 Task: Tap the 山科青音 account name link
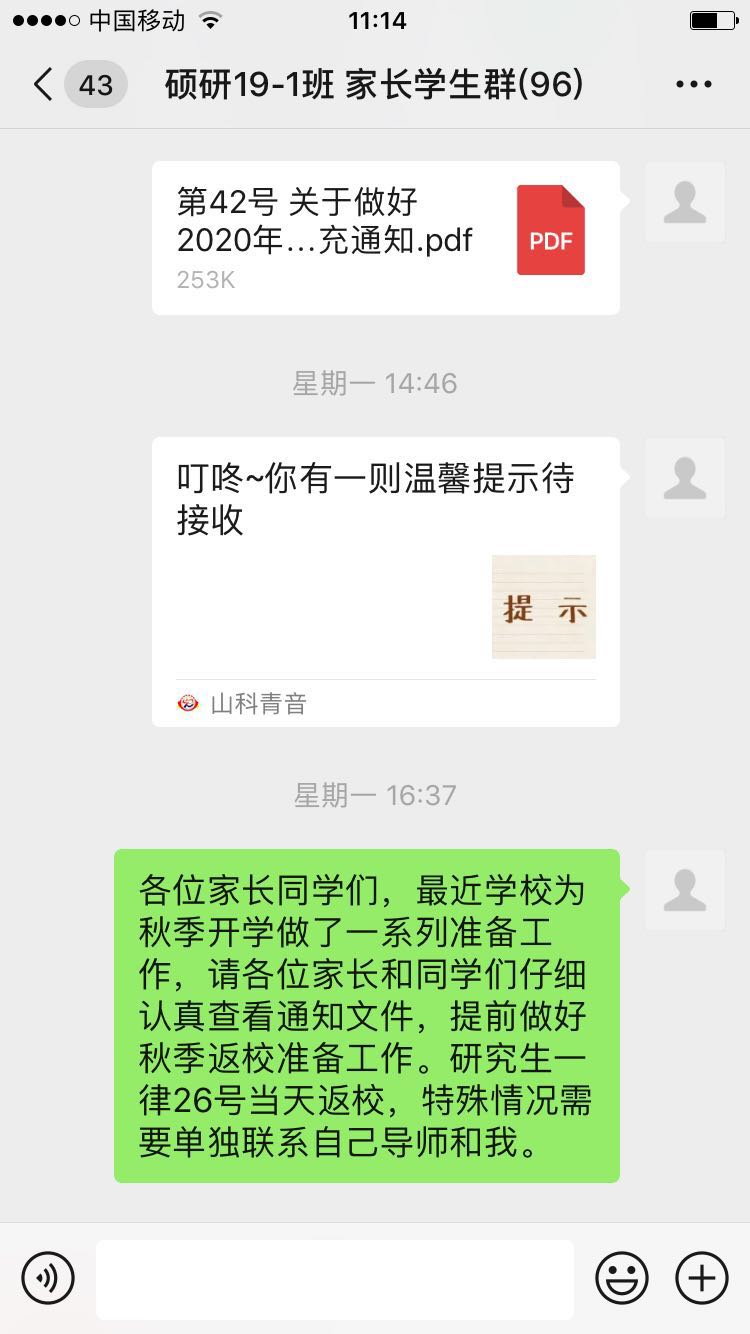pos(258,704)
